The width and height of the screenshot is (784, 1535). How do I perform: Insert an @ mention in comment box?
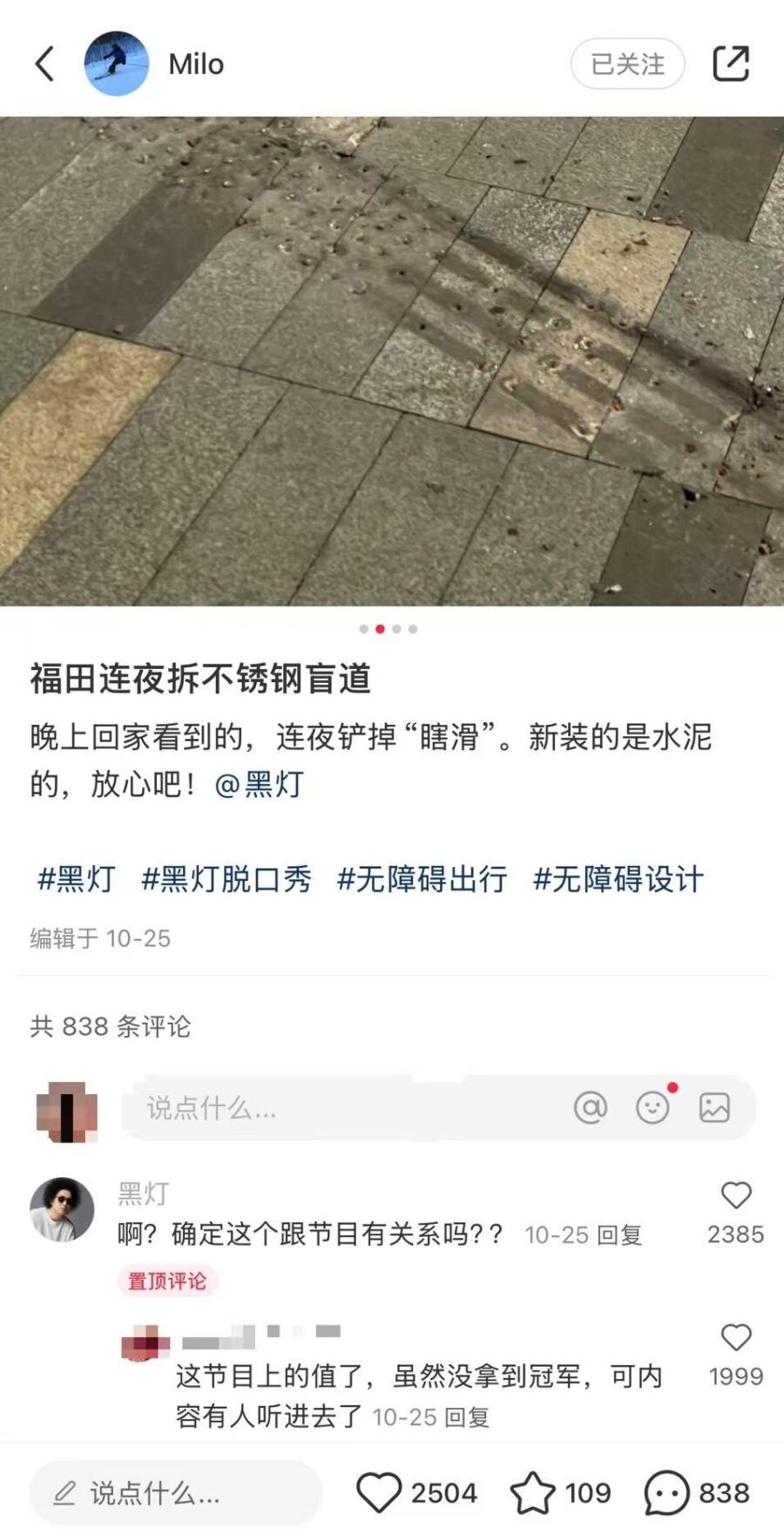590,1108
